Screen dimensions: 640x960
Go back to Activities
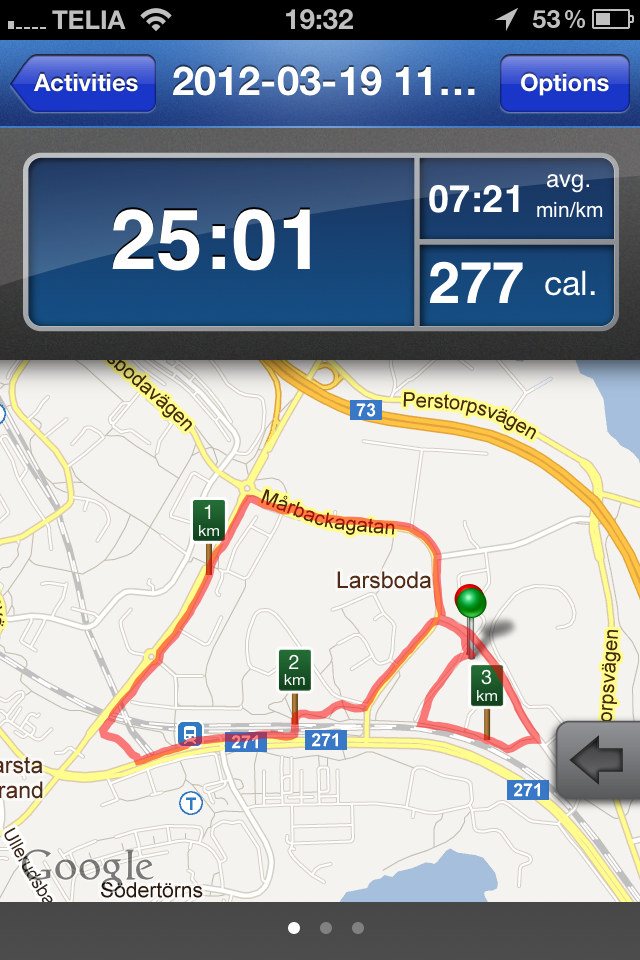pos(84,84)
